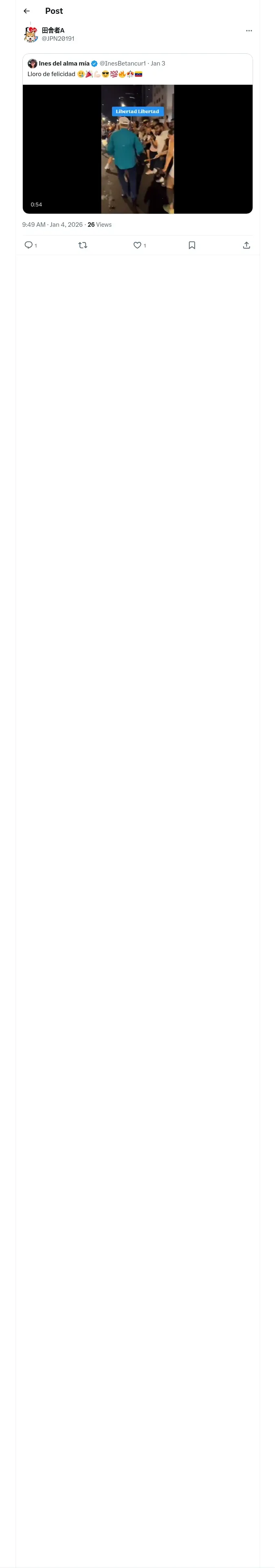Play the quoted 0:54 video

pyautogui.click(x=137, y=149)
